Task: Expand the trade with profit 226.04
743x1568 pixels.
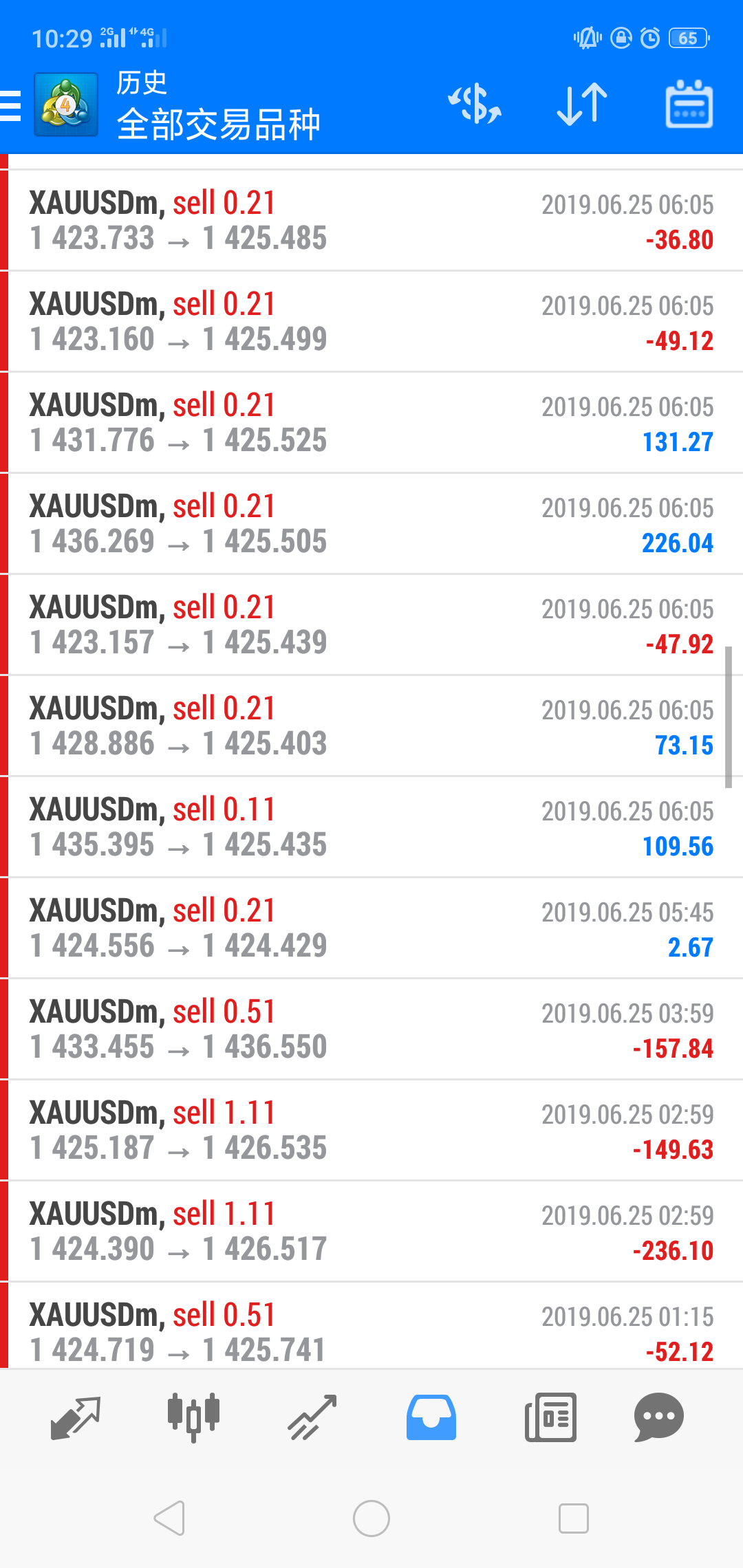Action: pyautogui.click(x=371, y=523)
